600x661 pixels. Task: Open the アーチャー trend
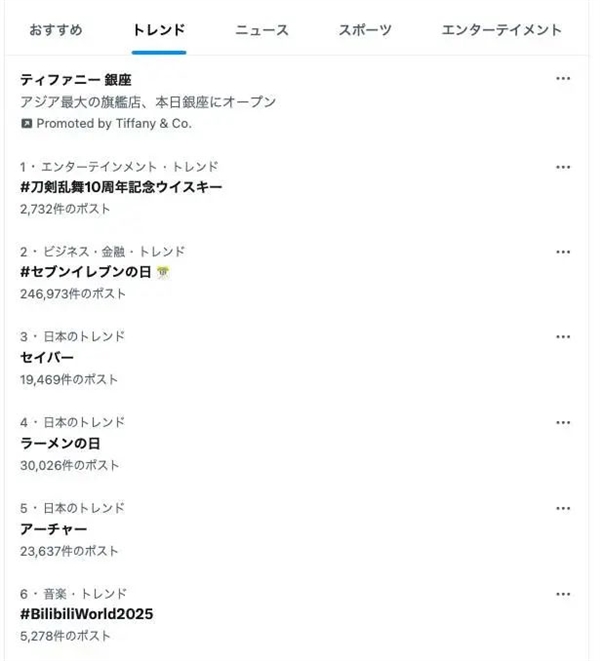tap(54, 528)
